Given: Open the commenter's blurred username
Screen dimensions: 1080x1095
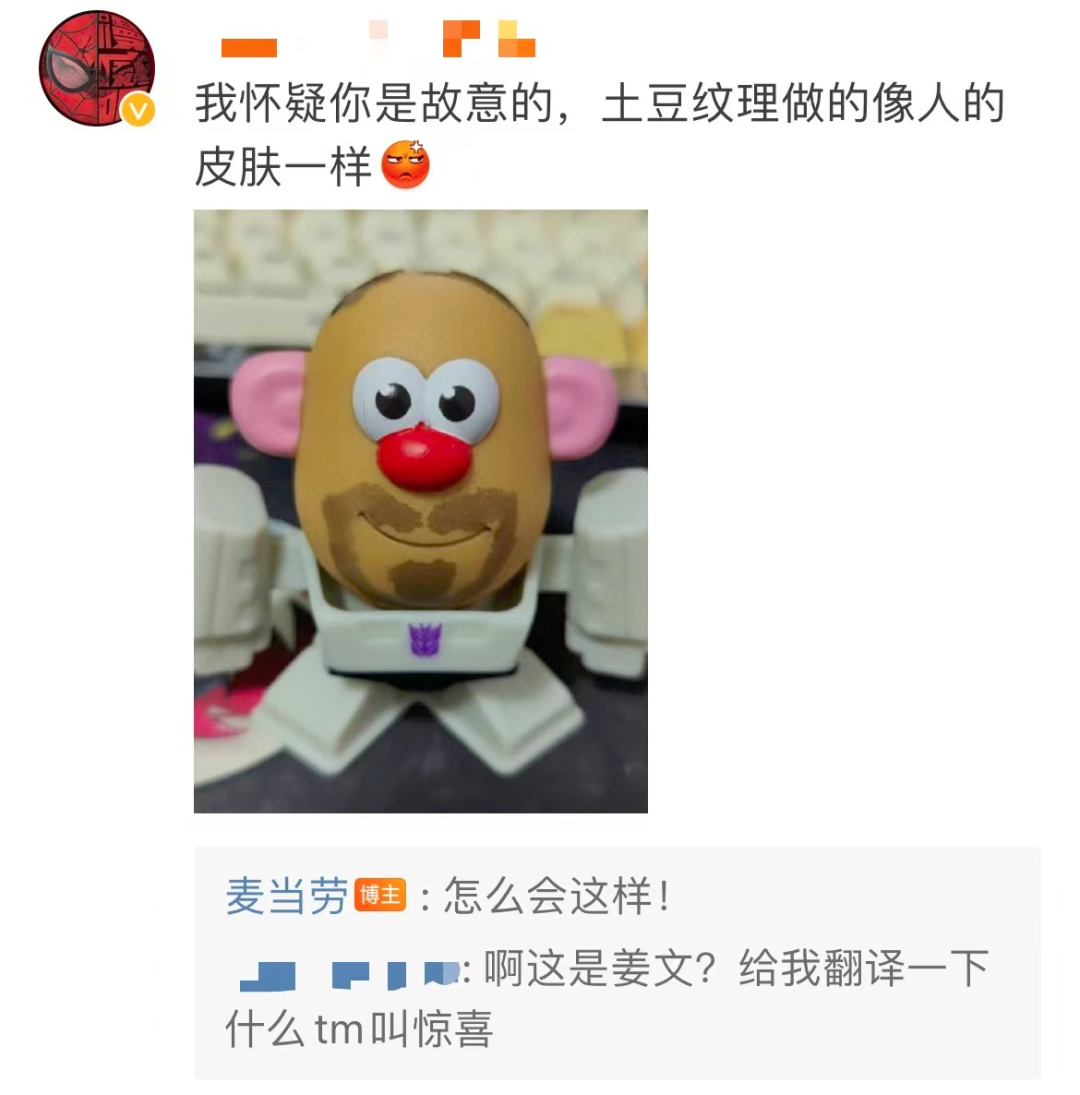Looking at the screenshot, I should tap(378, 40).
